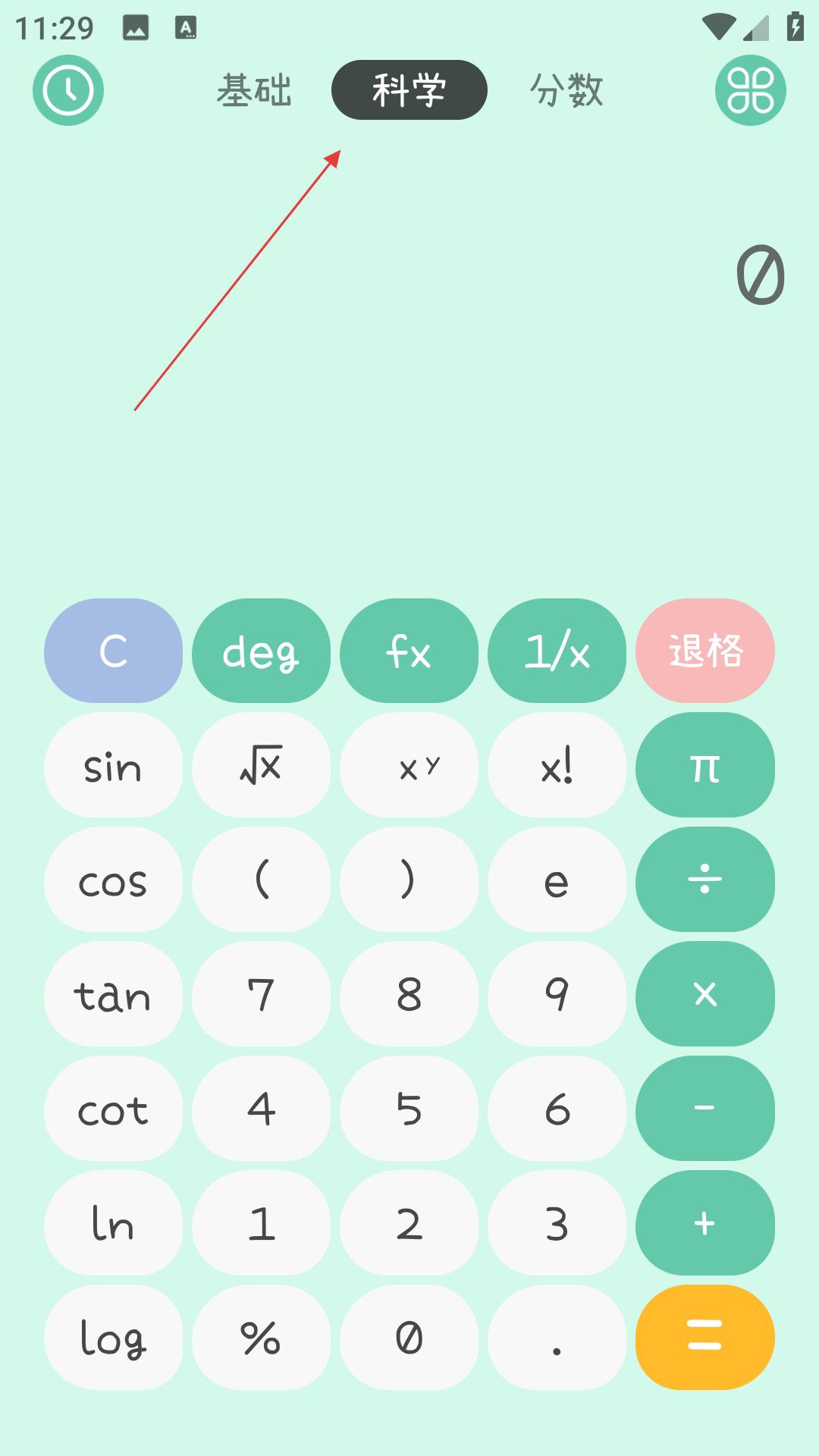Screen dimensions: 819x1456
Task: Open the four-leaf menu icon
Action: 750,90
